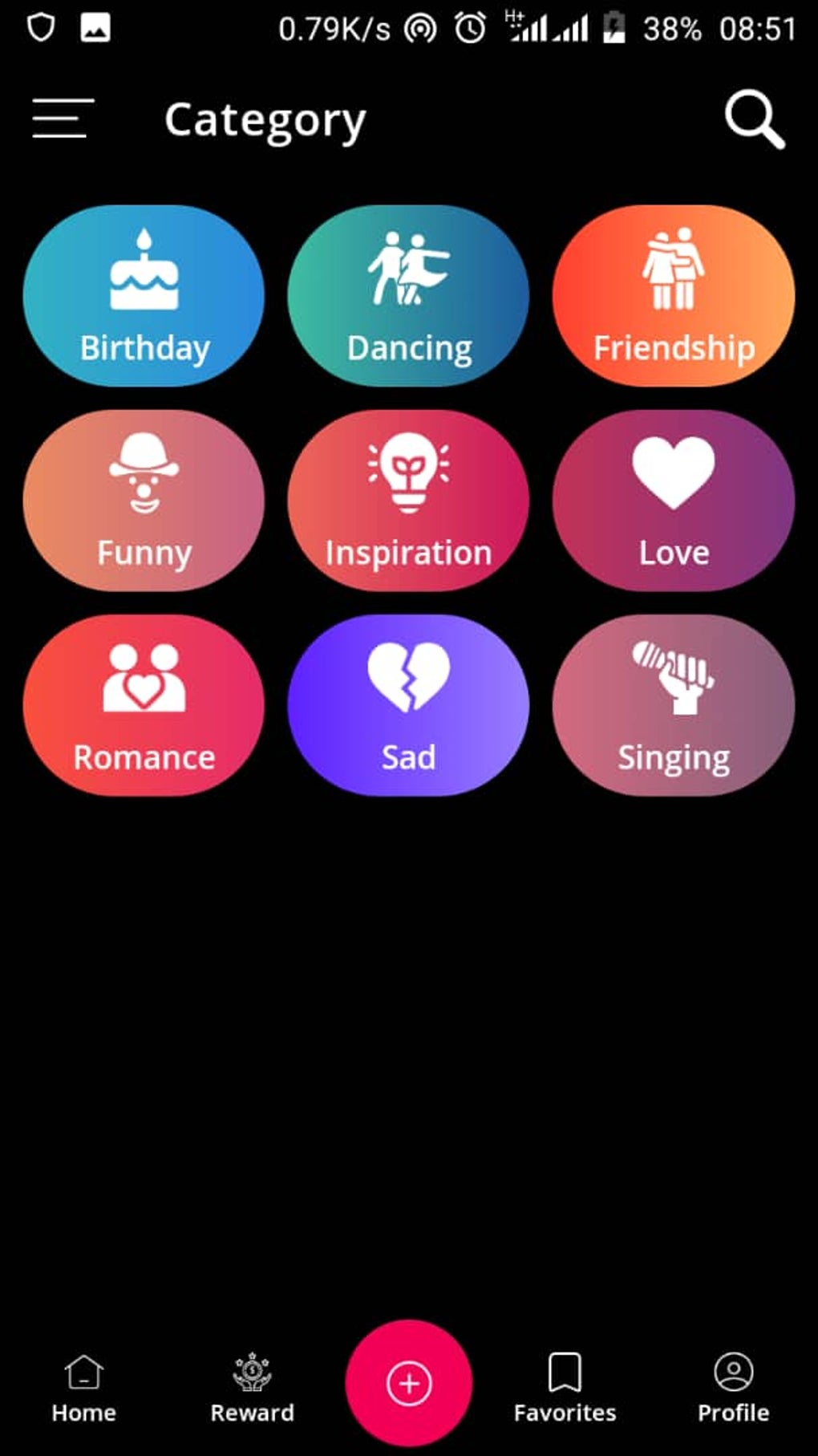
Task: Open the Birthday category with cake icon
Action: tap(143, 295)
